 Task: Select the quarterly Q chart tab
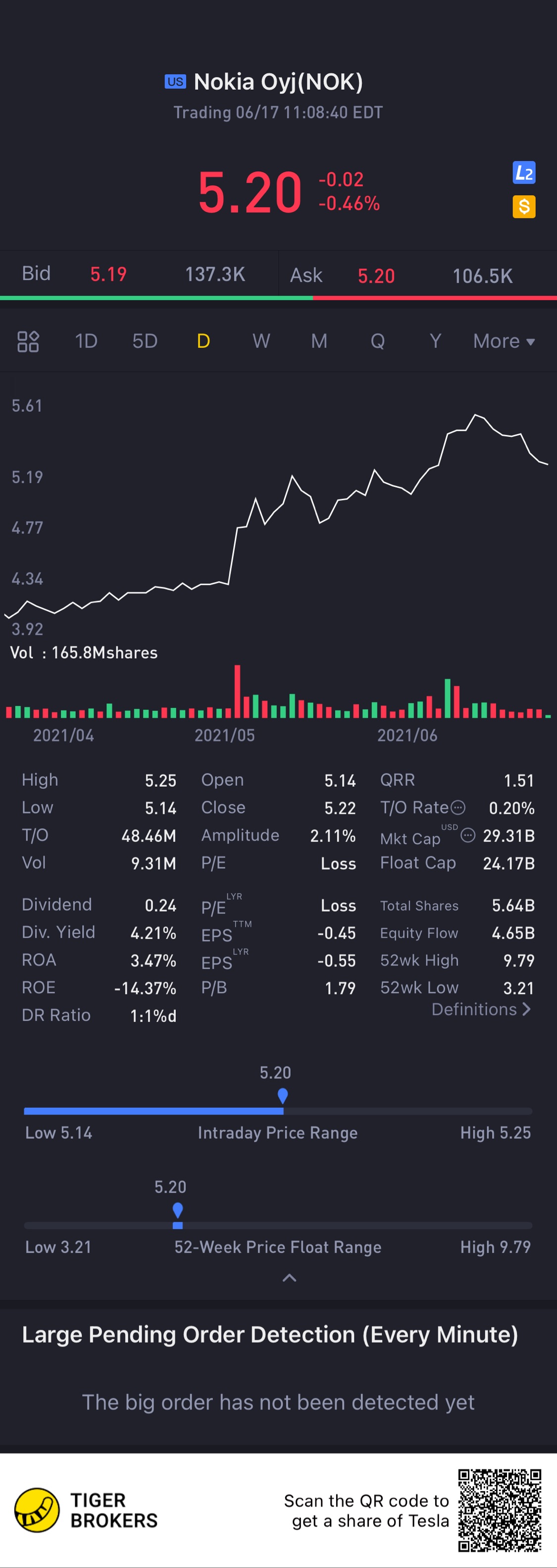[378, 341]
